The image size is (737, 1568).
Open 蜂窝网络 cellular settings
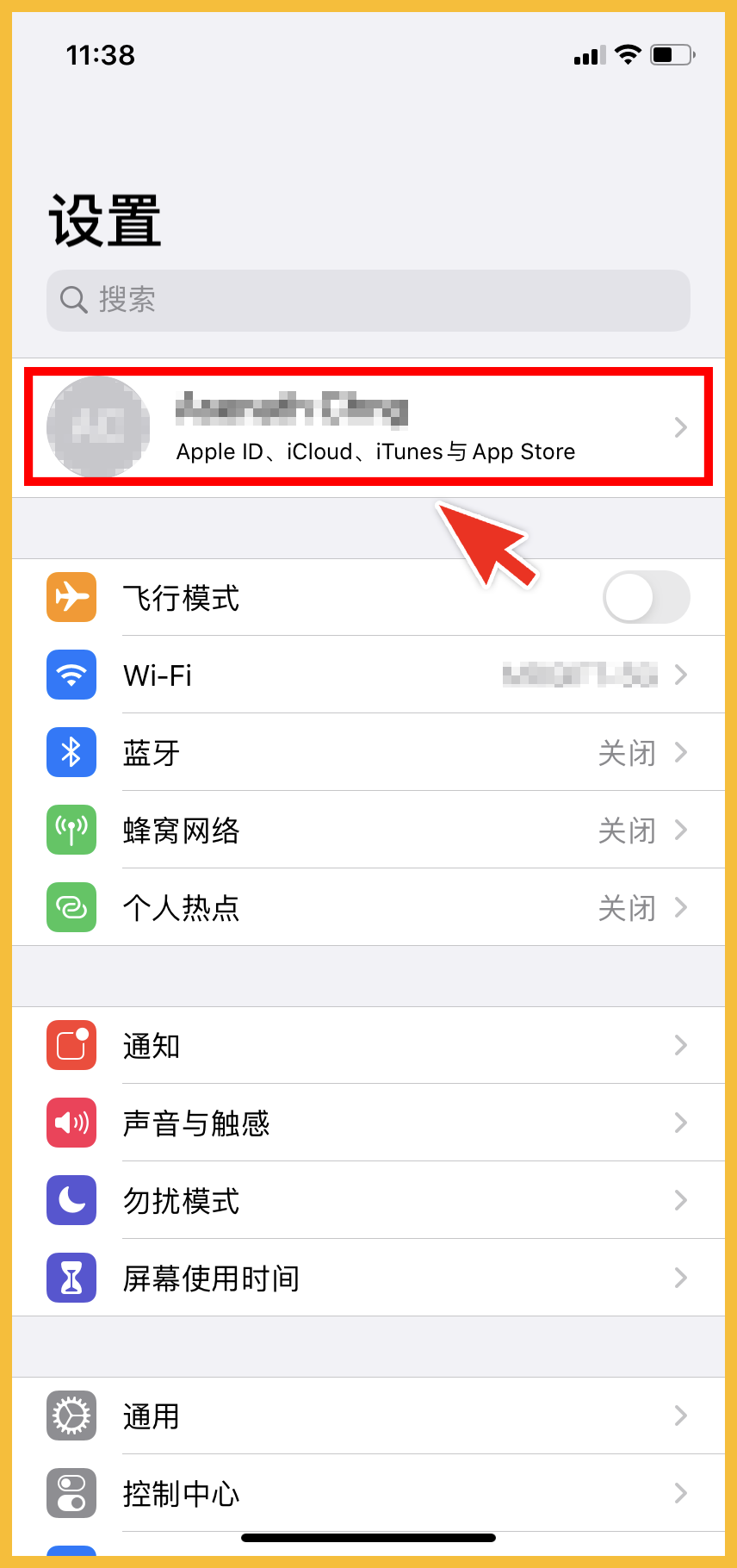pyautogui.click(x=368, y=830)
